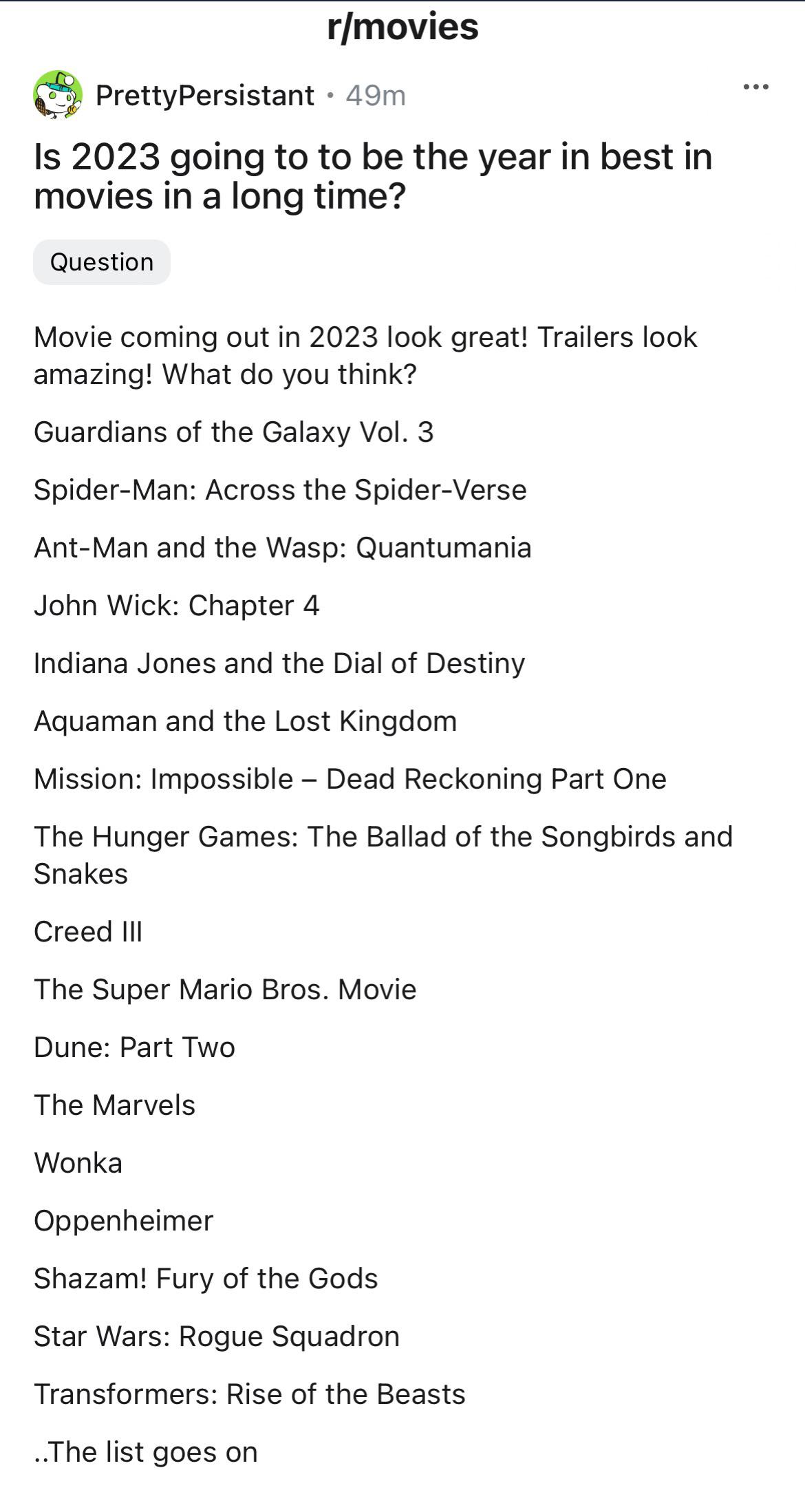View the PrettyPersistant username profile
The image size is (805, 1512).
pos(204,96)
